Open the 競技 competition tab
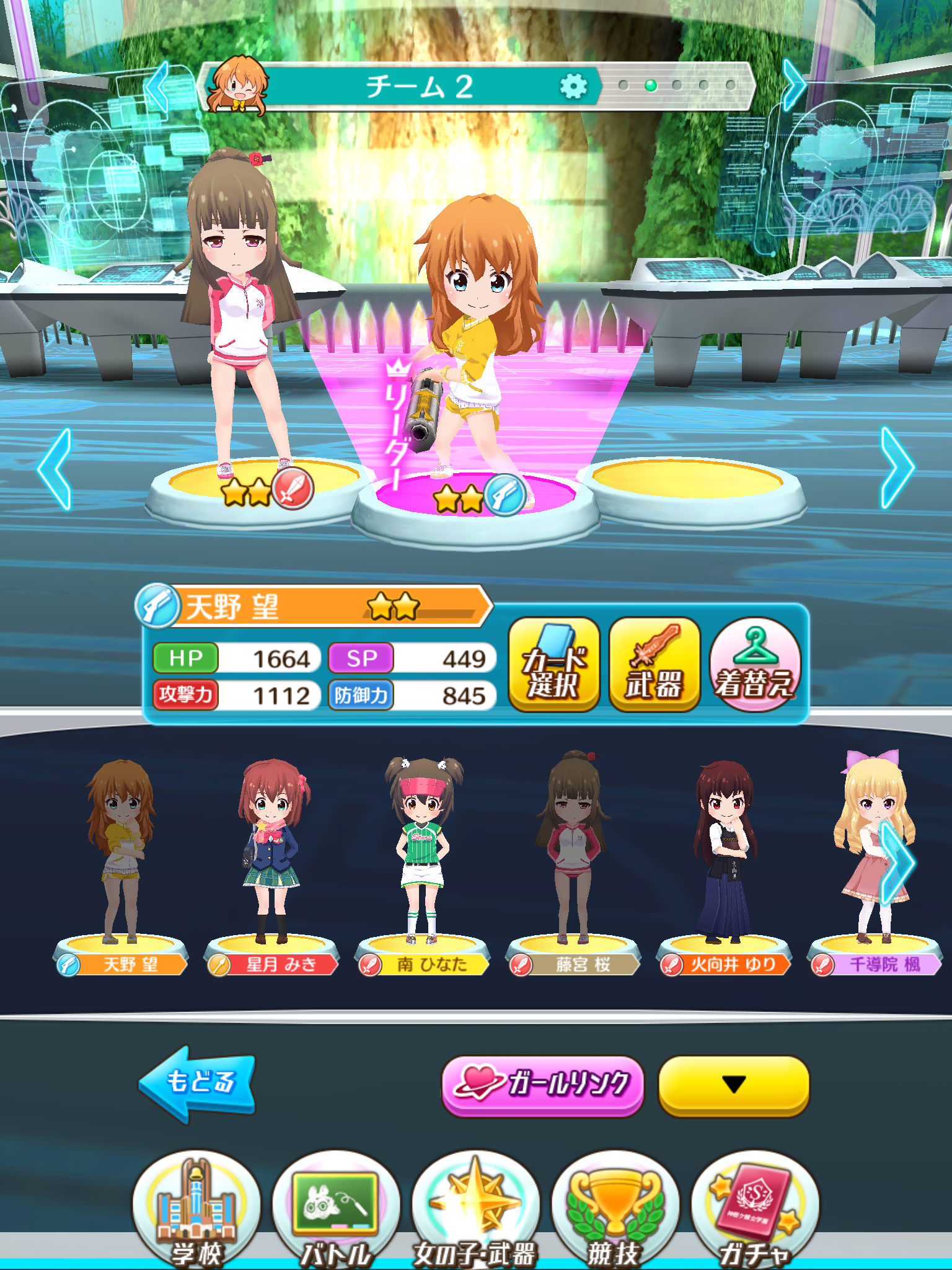 pos(615,1209)
